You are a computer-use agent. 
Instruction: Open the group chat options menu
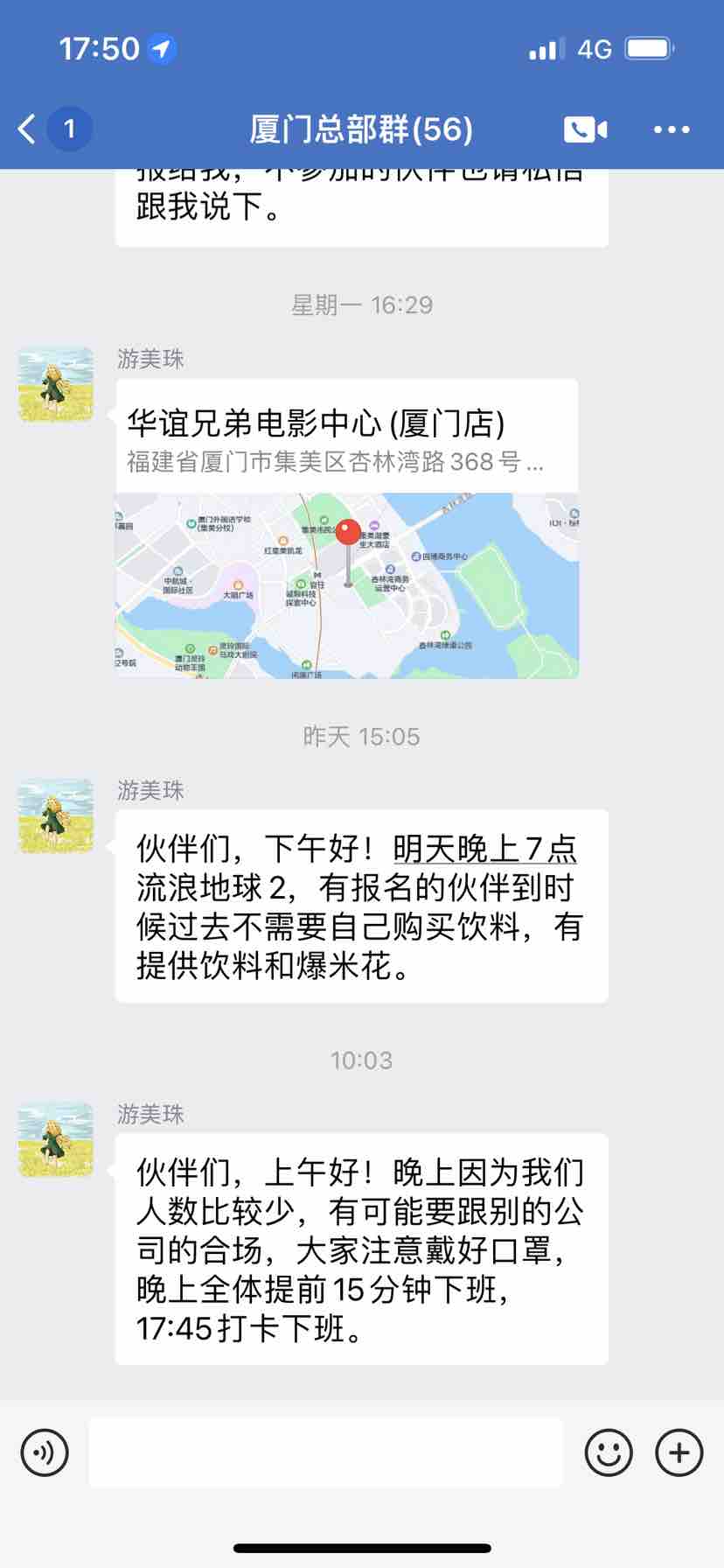tap(672, 129)
